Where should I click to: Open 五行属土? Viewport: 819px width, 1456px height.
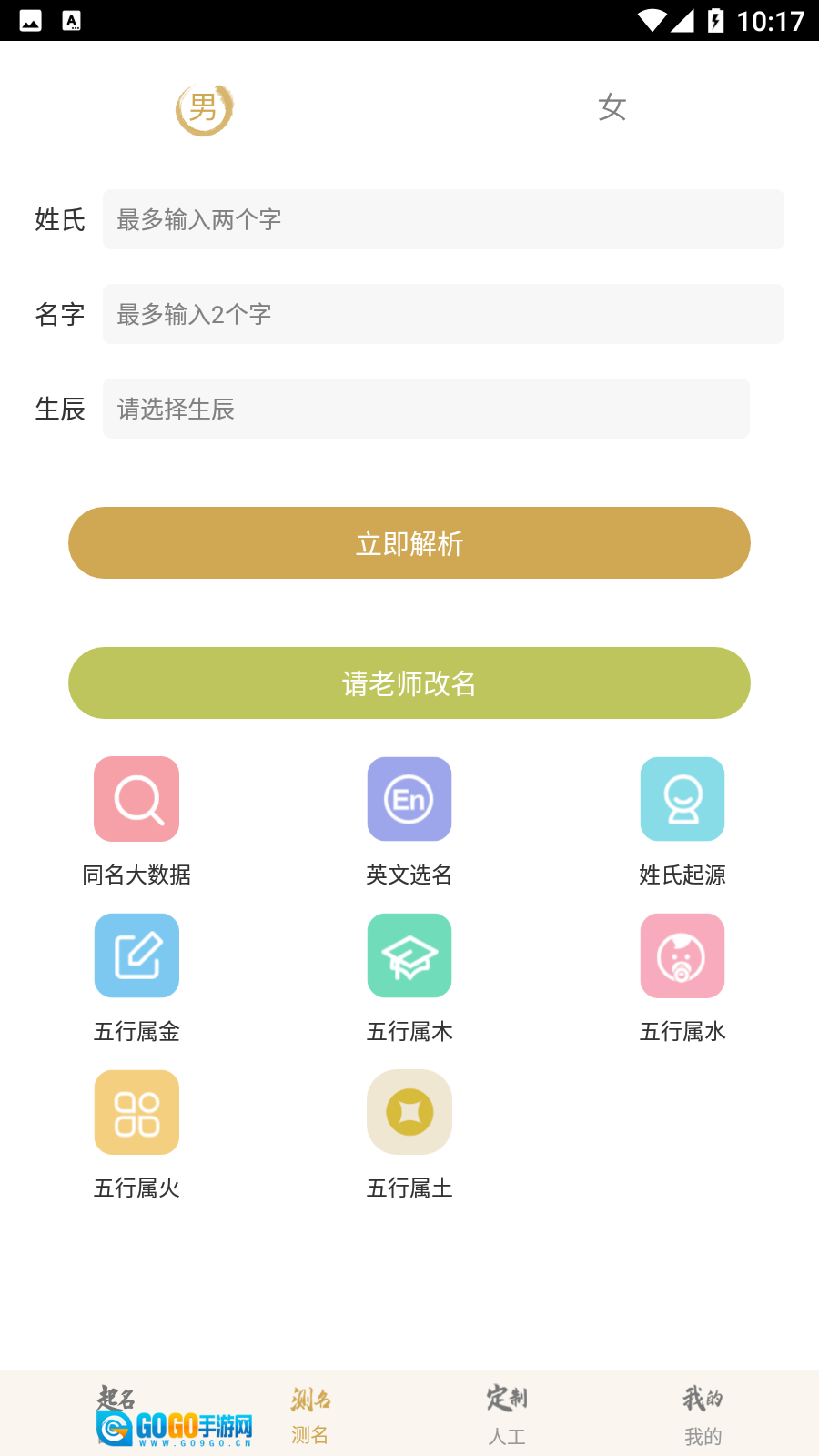[409, 1113]
